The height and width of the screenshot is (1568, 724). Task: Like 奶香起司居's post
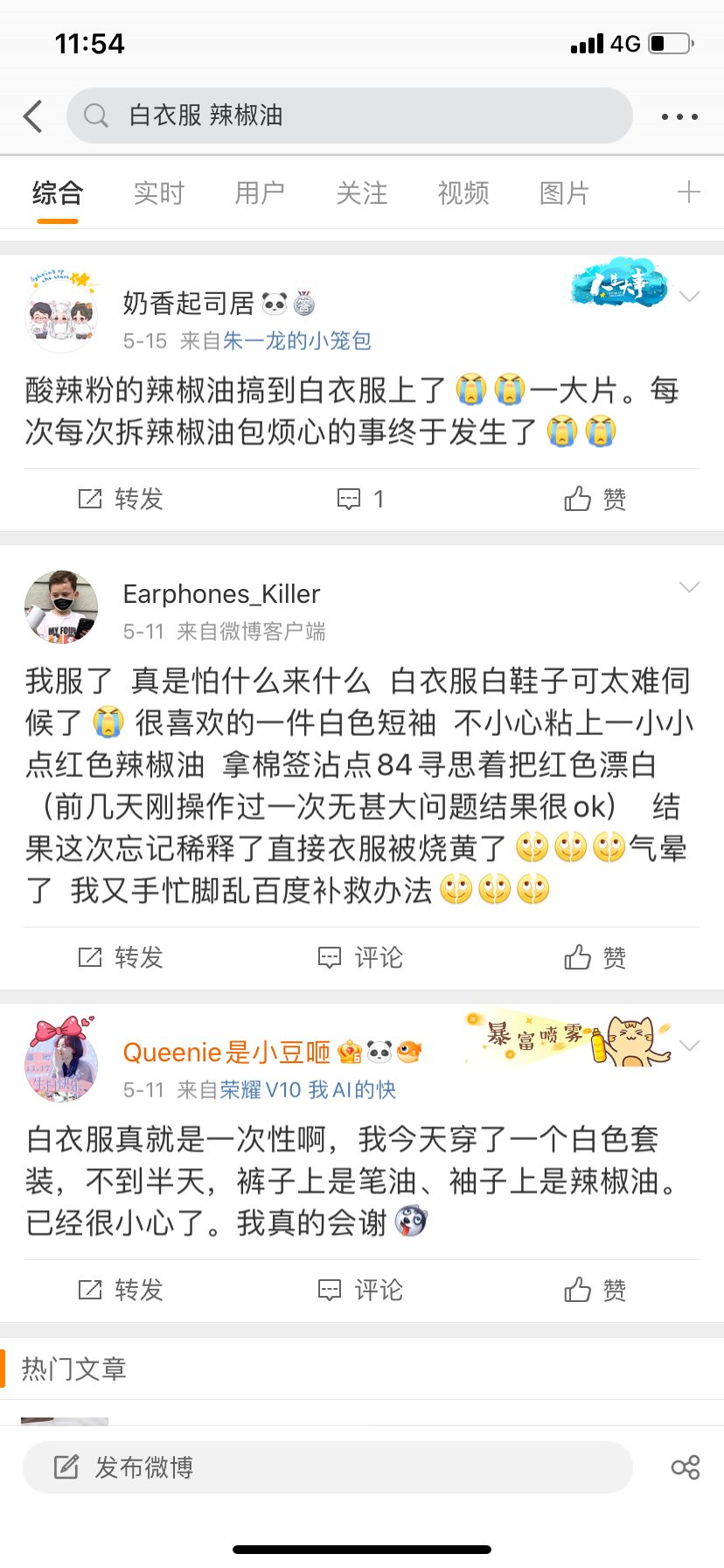(595, 499)
